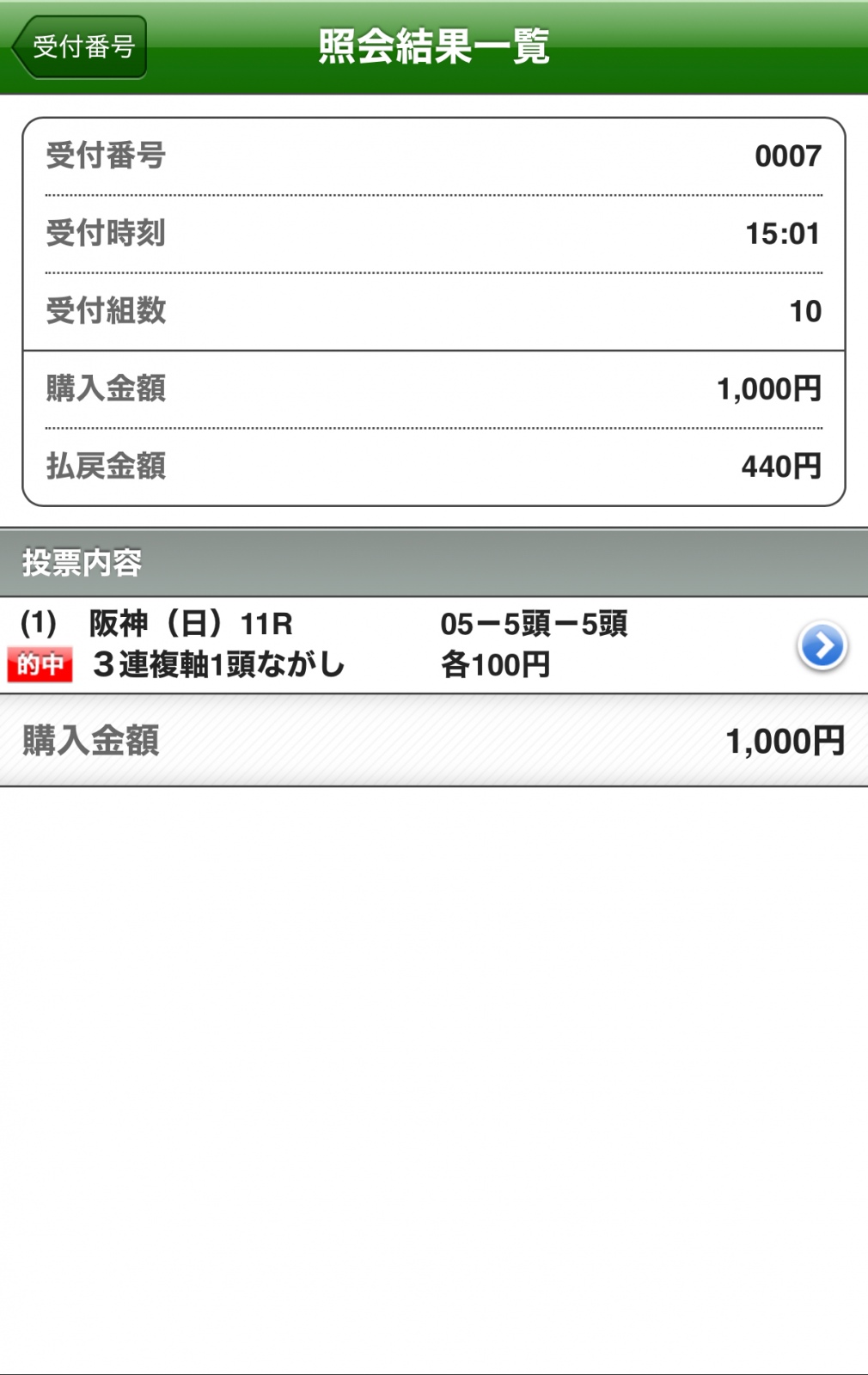Go back to 受付番号 list
This screenshot has width=868, height=1375.
point(80,47)
